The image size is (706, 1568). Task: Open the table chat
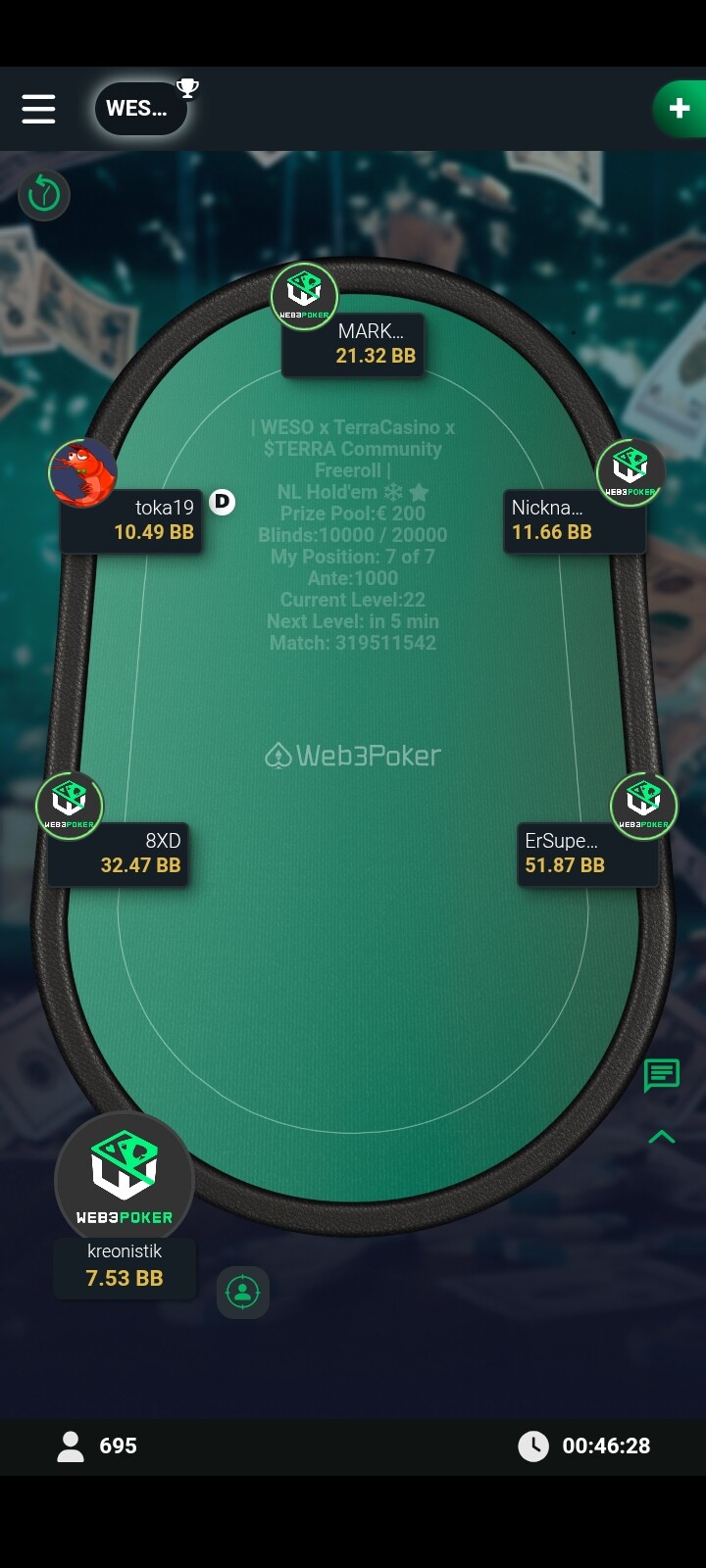pyautogui.click(x=661, y=1075)
